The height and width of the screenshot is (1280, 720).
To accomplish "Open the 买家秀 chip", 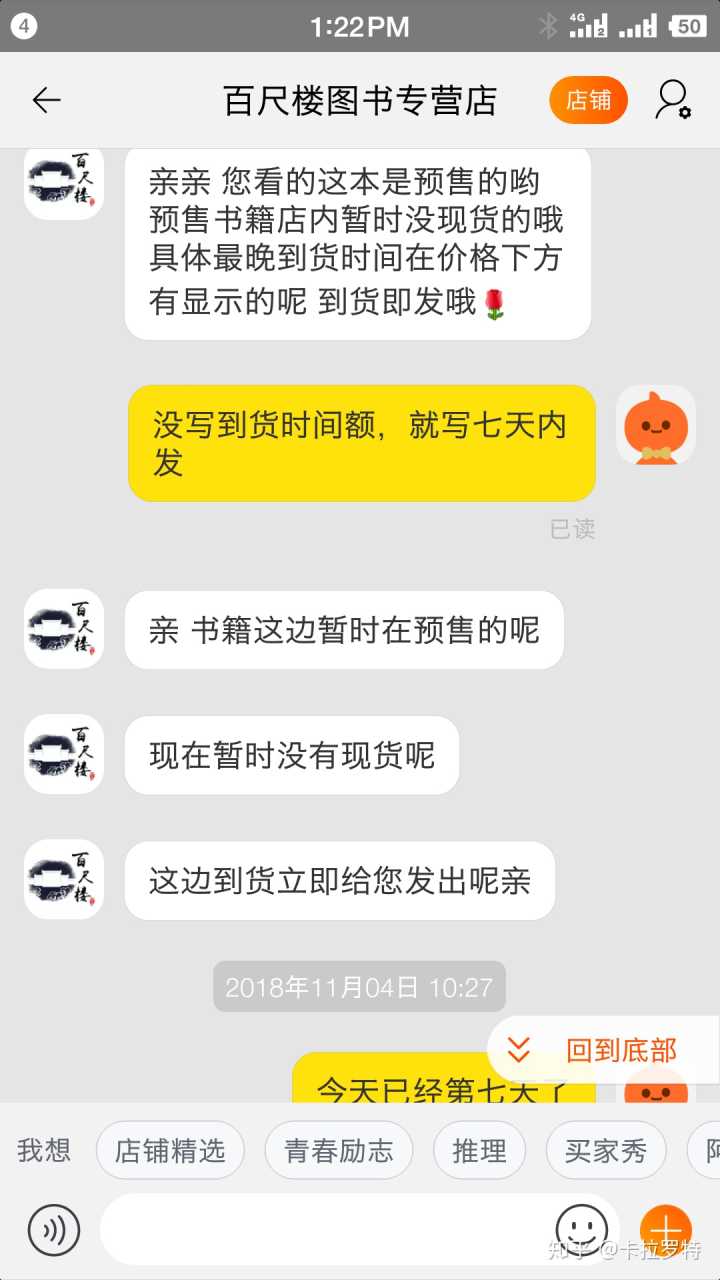I will pyautogui.click(x=605, y=1151).
